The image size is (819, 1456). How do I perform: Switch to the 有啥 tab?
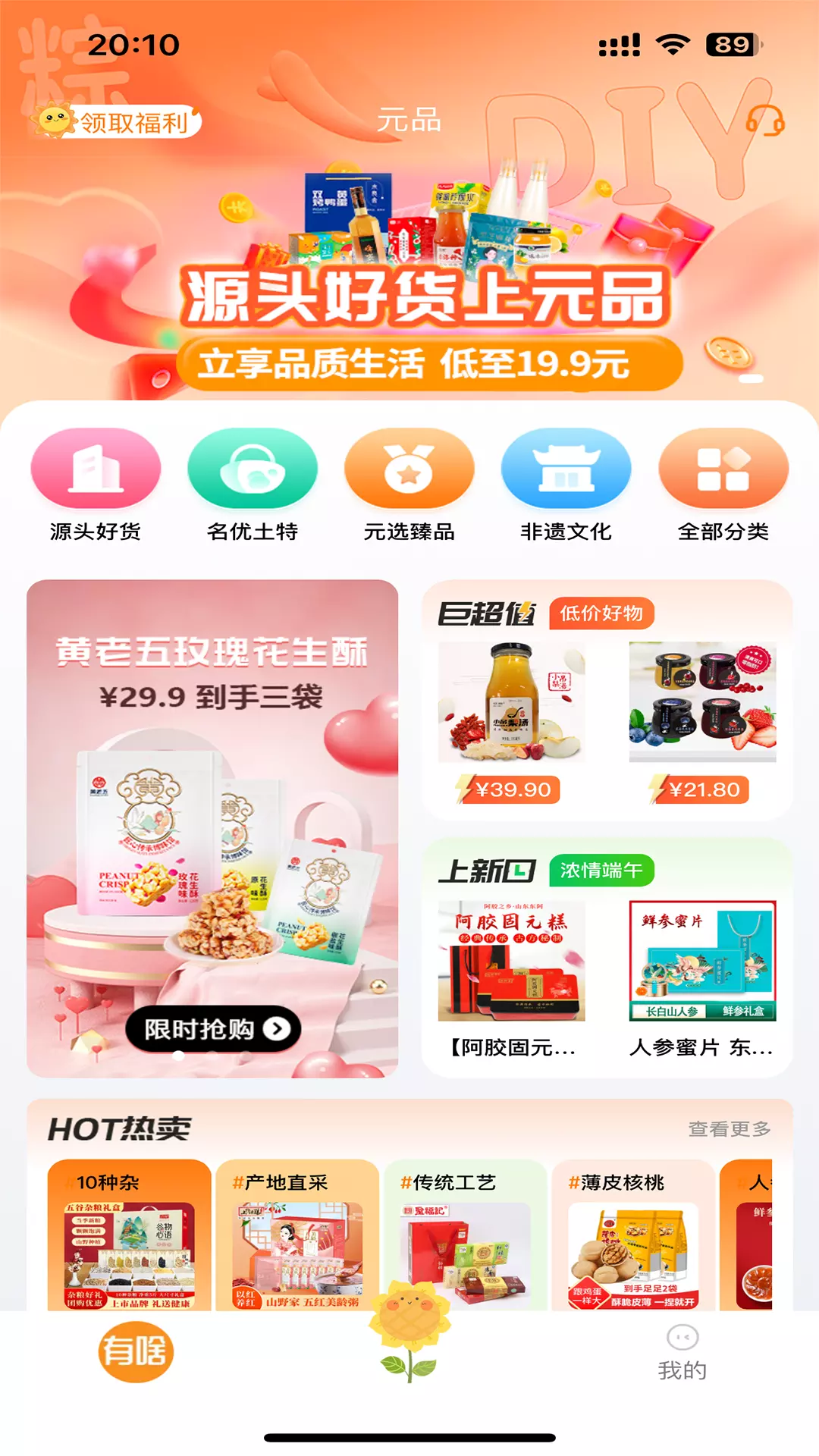pos(136,1351)
